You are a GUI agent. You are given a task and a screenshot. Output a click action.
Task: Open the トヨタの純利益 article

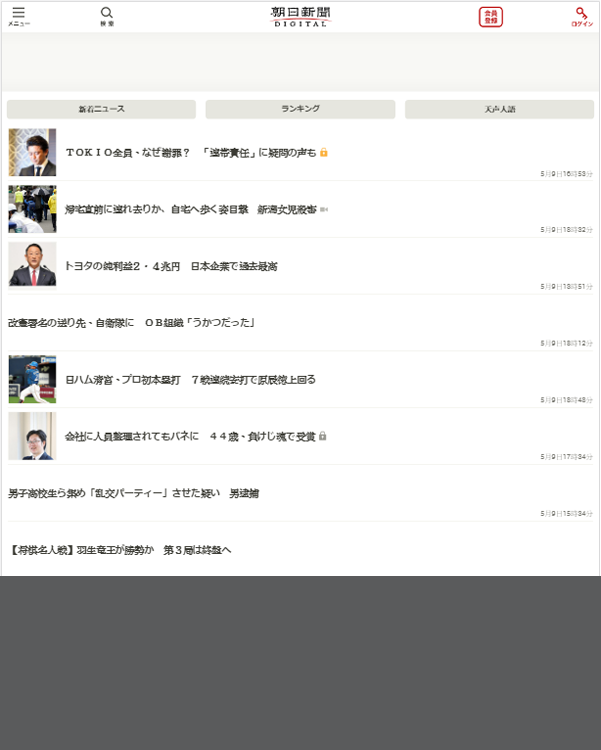click(x=170, y=266)
